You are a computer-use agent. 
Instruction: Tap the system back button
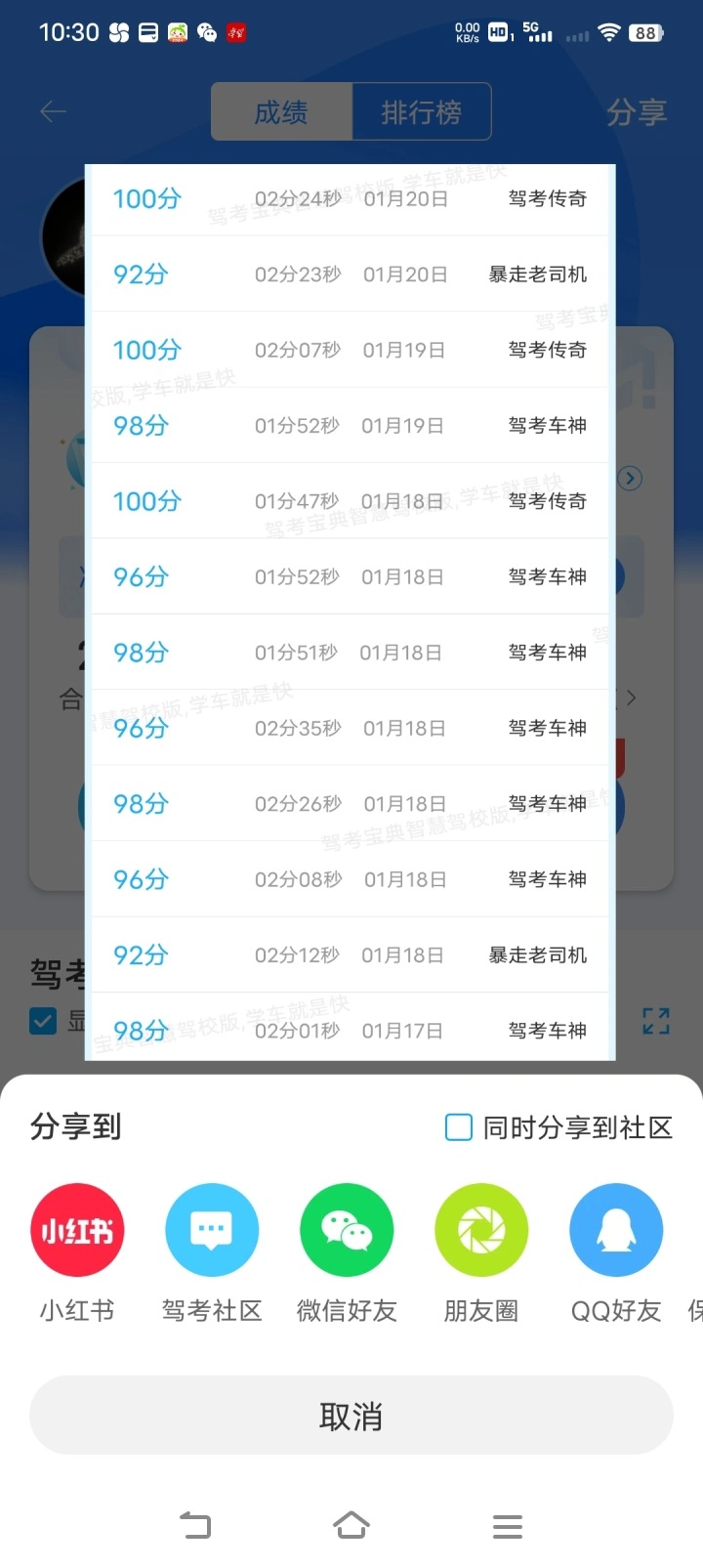pyautogui.click(x=195, y=1525)
